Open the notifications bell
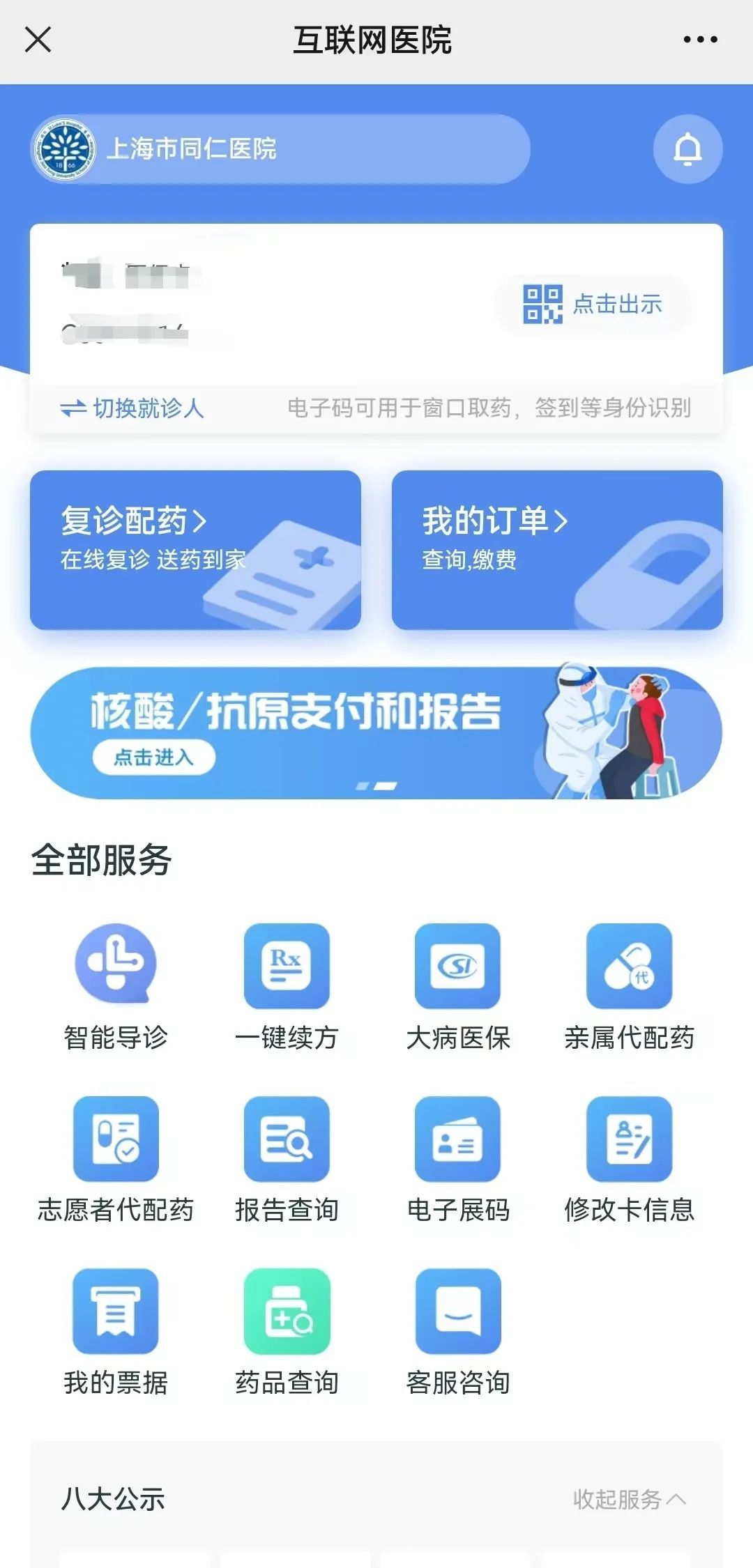753x1568 pixels. [687, 149]
